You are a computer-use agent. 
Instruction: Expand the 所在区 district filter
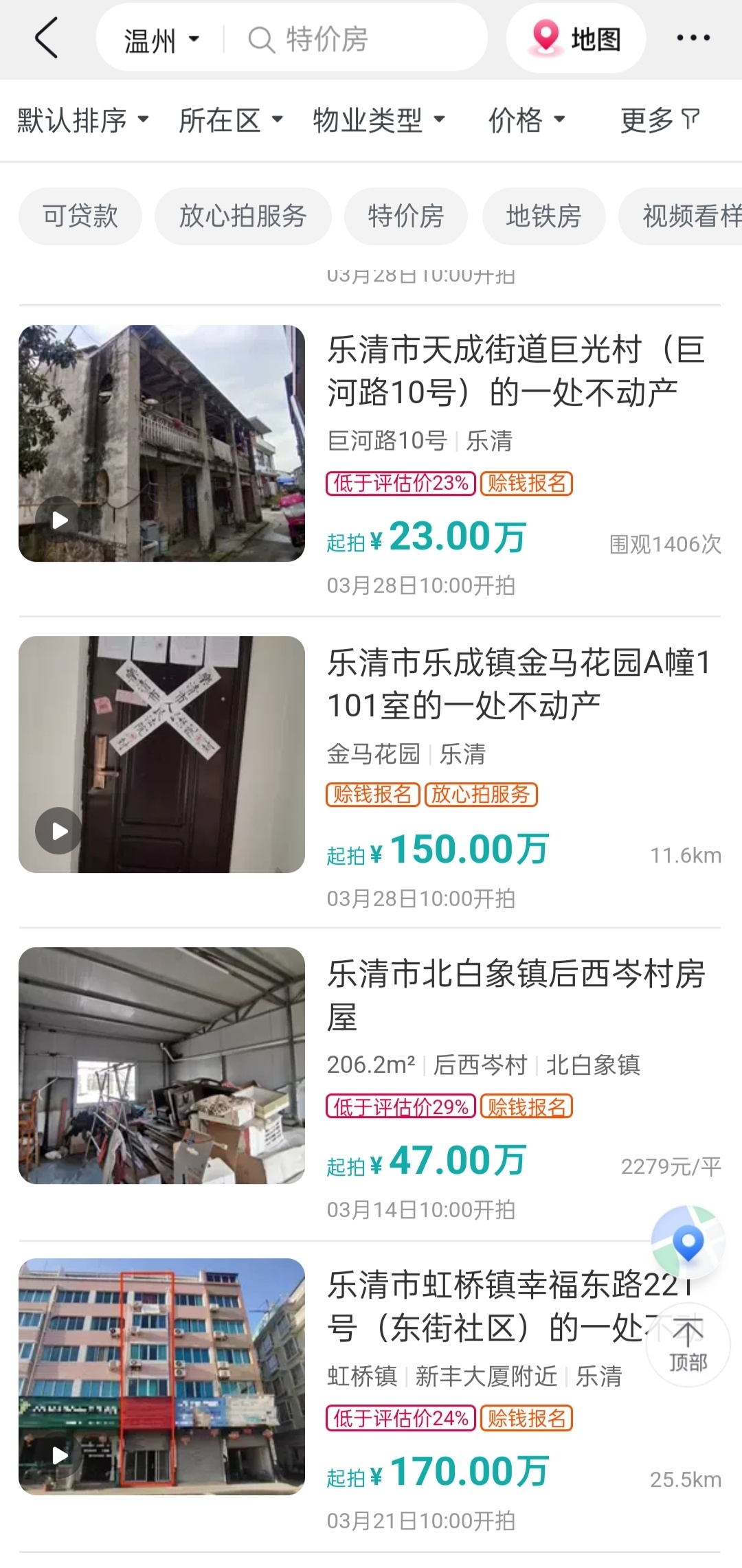[230, 121]
